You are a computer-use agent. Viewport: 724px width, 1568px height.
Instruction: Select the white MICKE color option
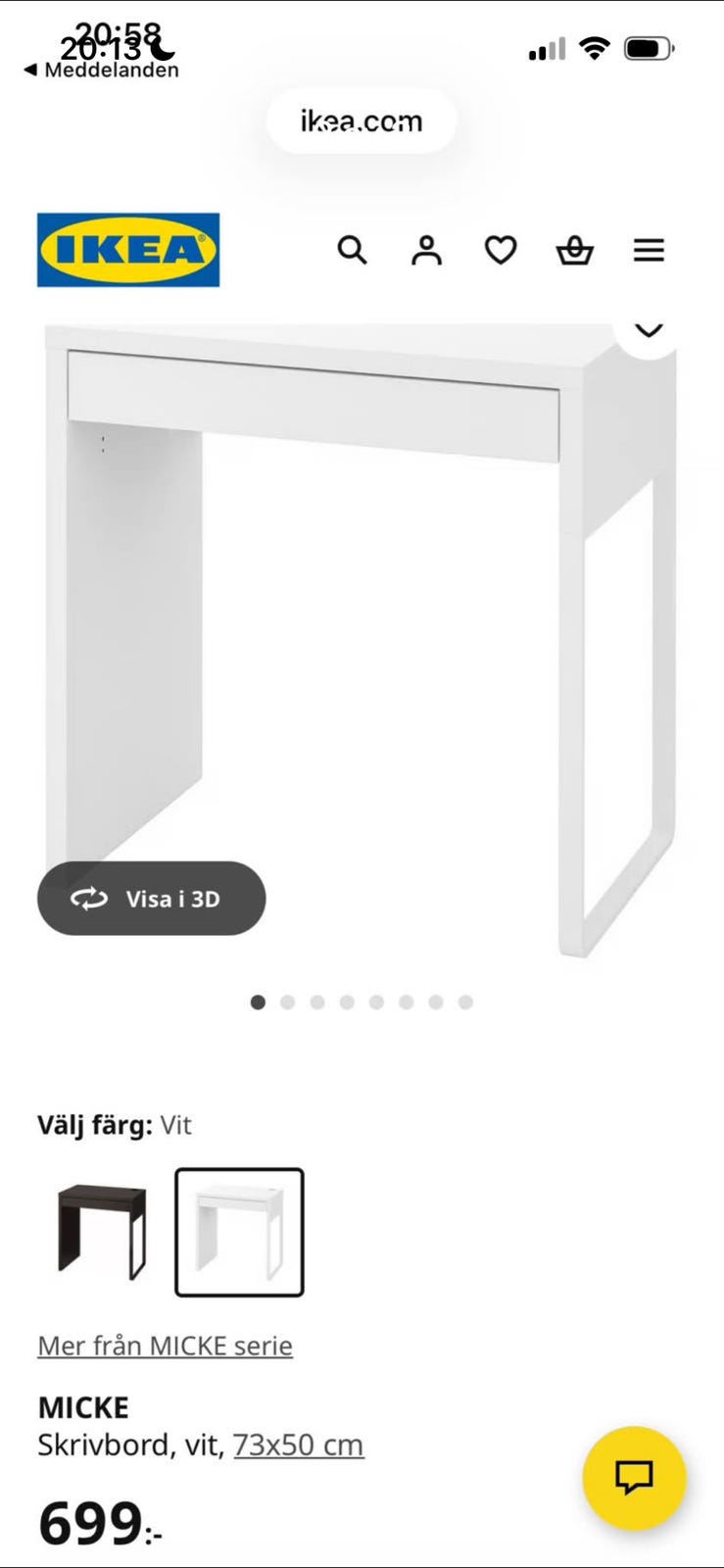pyautogui.click(x=240, y=1233)
